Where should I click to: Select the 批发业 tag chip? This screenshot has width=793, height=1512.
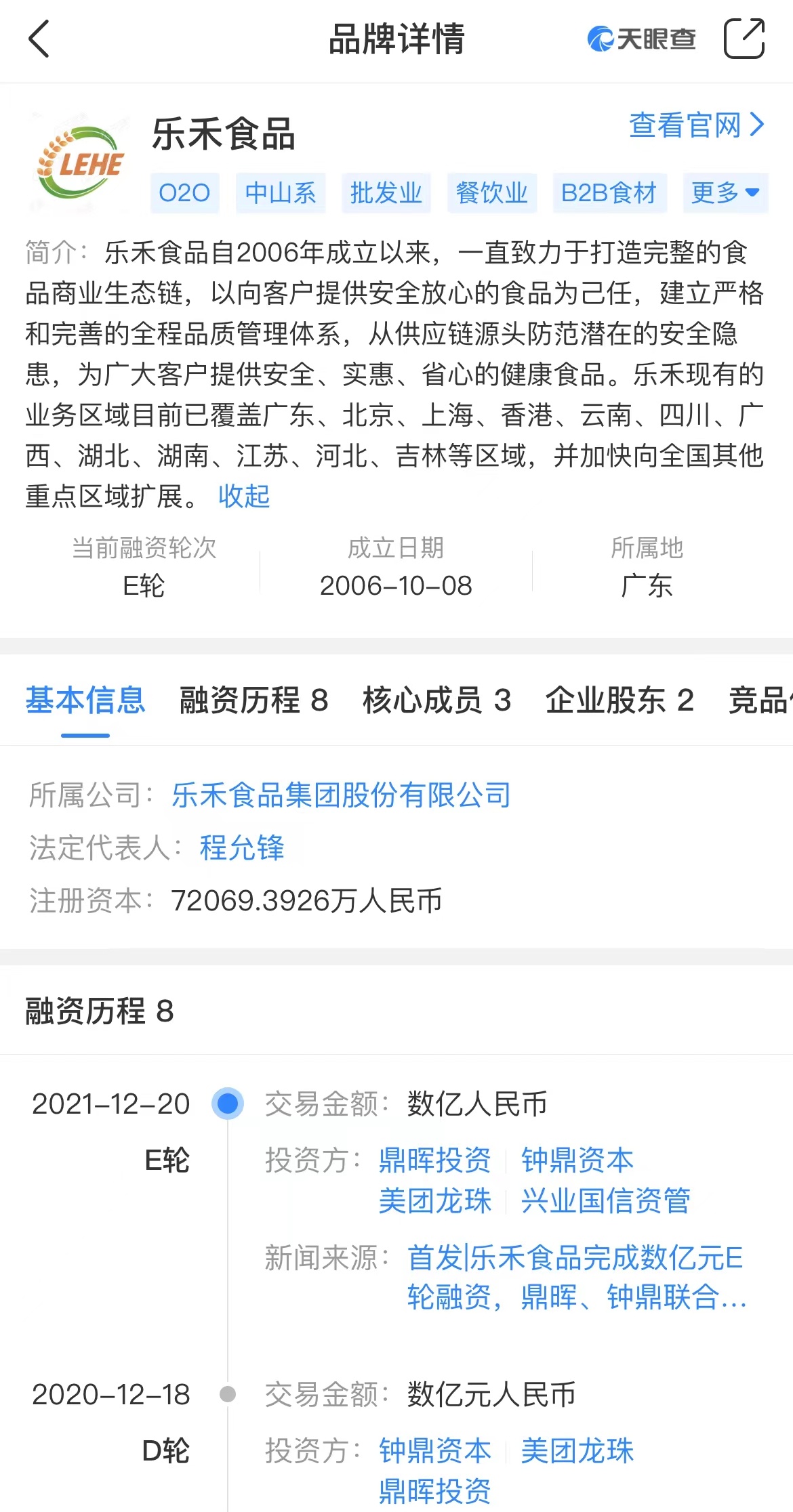point(386,193)
